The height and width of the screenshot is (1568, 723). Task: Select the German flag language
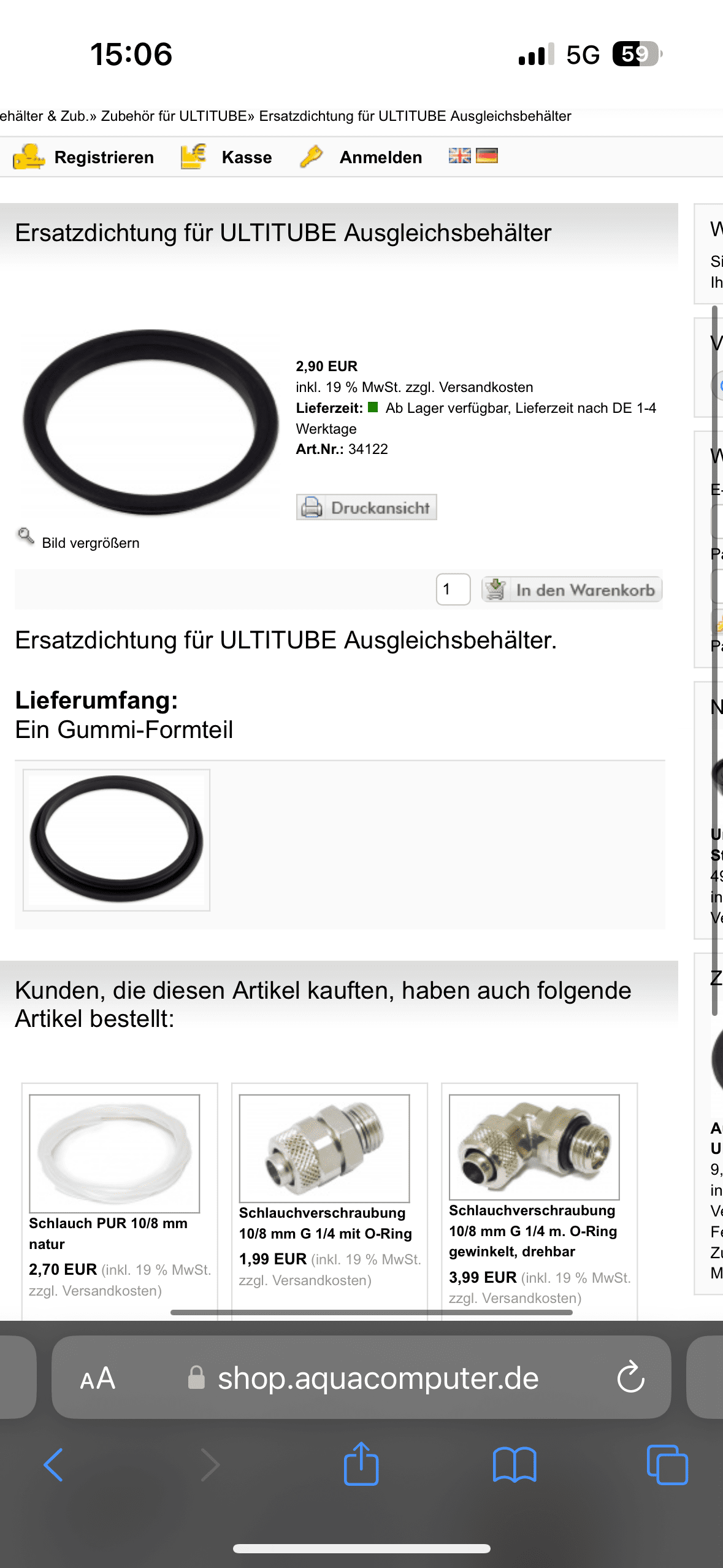pos(487,156)
